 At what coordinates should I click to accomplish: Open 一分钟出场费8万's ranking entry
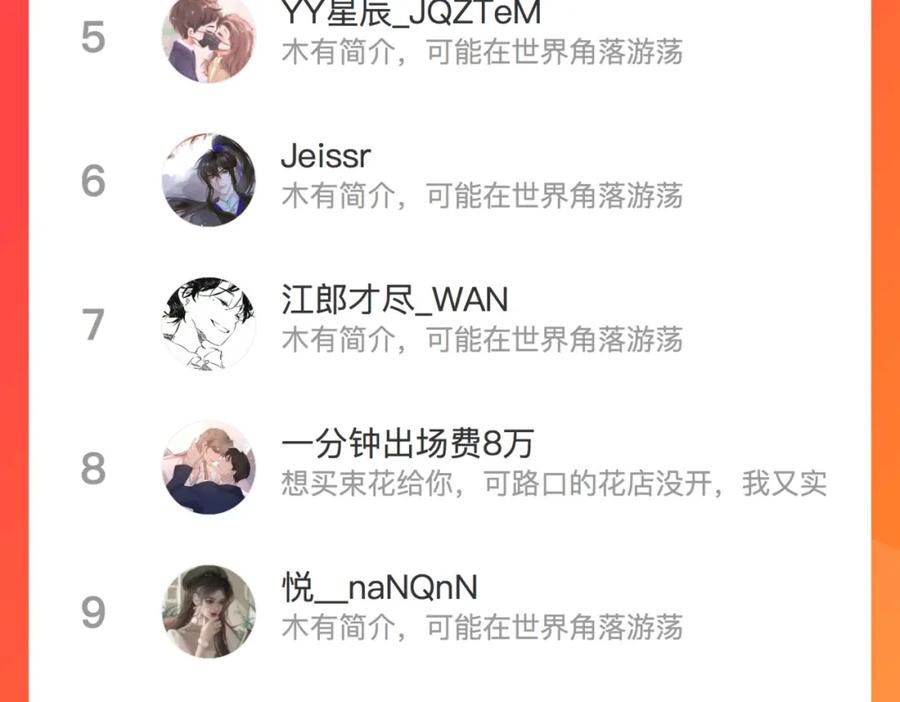[x=449, y=467]
